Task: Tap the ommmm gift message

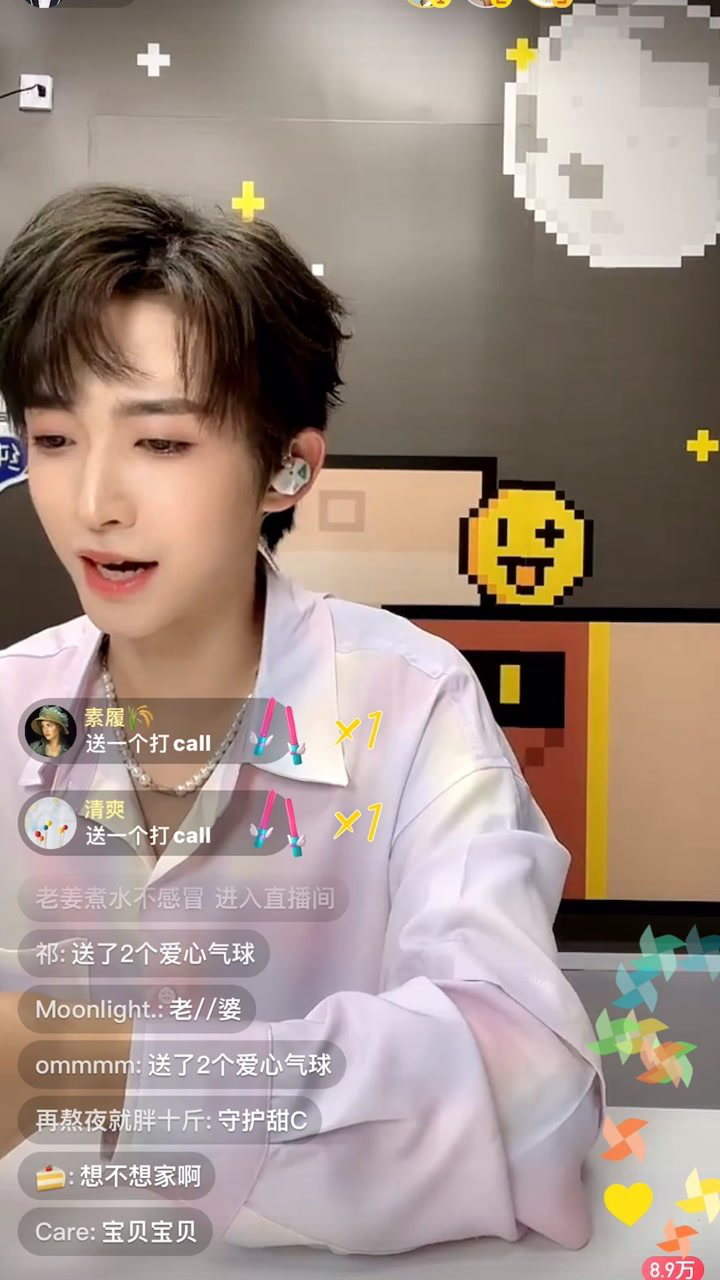Action: pos(183,1065)
